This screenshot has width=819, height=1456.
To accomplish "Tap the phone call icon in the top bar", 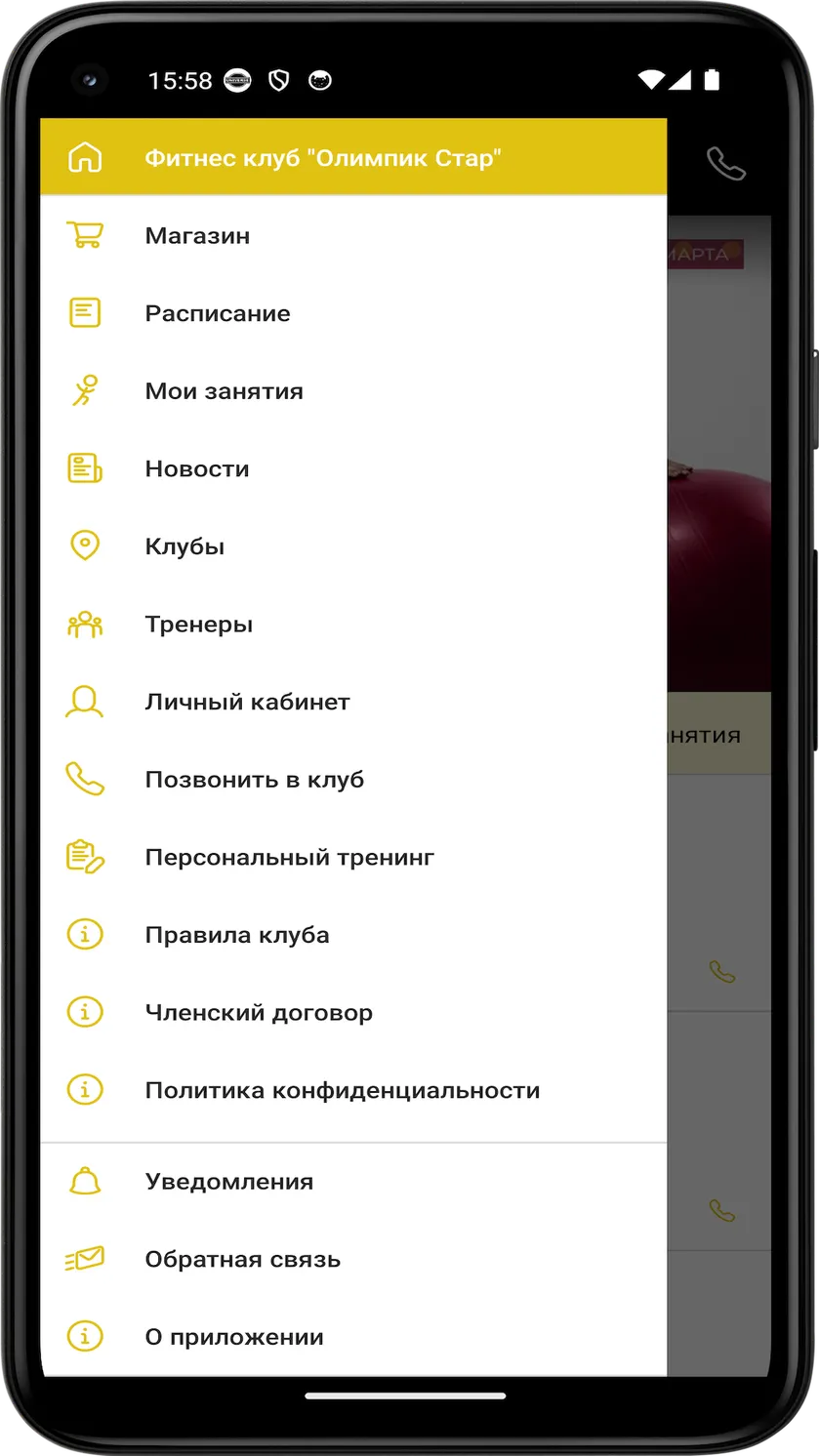I will pos(725,163).
